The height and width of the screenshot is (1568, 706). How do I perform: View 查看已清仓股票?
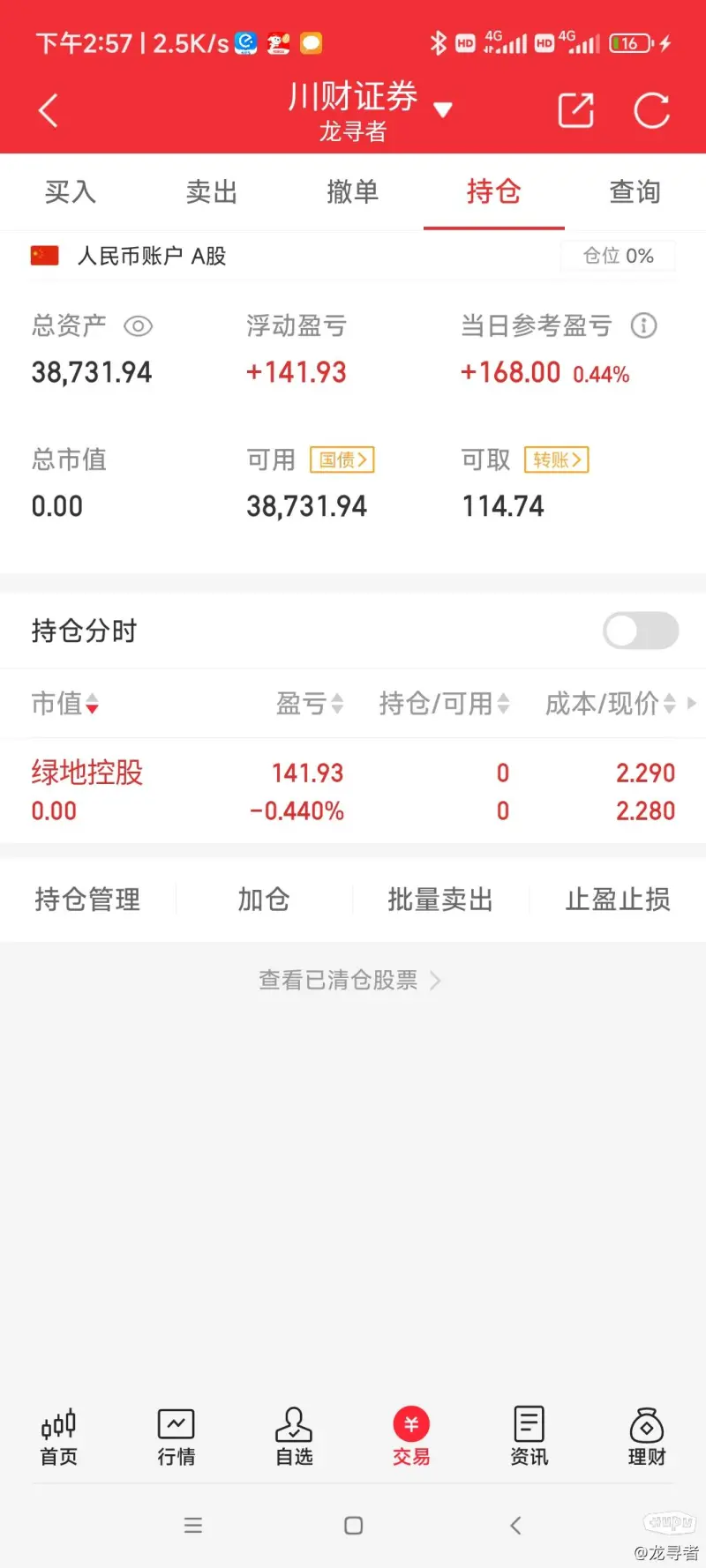click(x=349, y=980)
